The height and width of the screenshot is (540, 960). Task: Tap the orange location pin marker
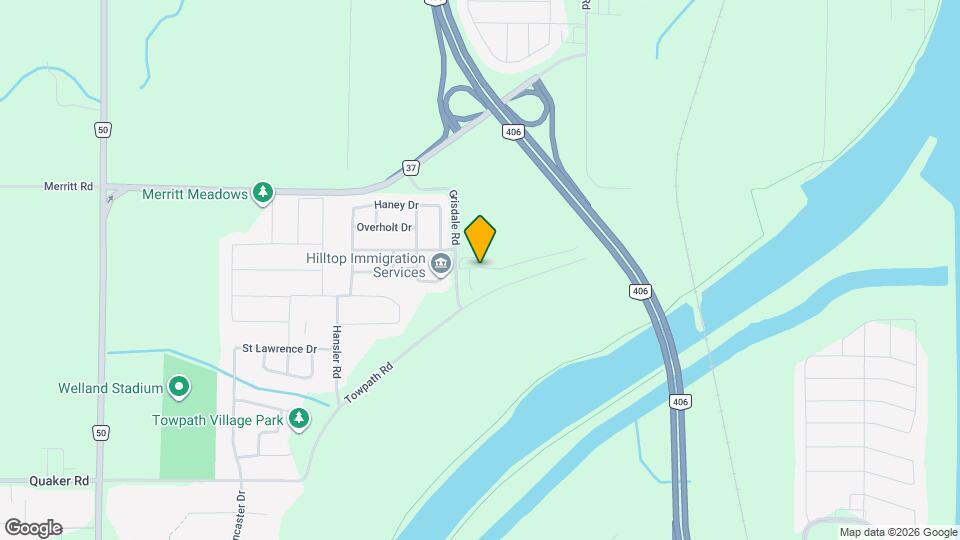(x=481, y=238)
